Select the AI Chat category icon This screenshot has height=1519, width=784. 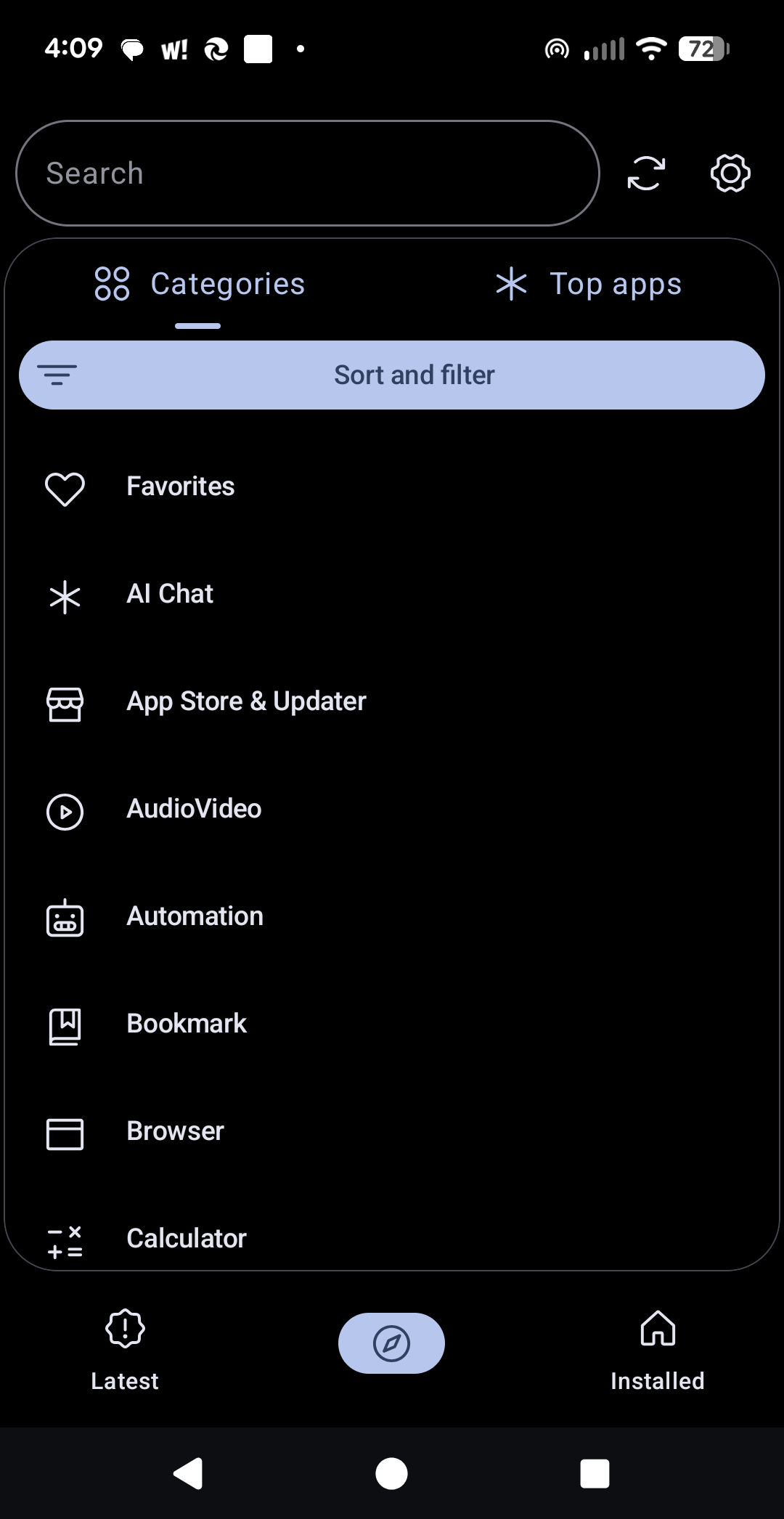point(65,595)
